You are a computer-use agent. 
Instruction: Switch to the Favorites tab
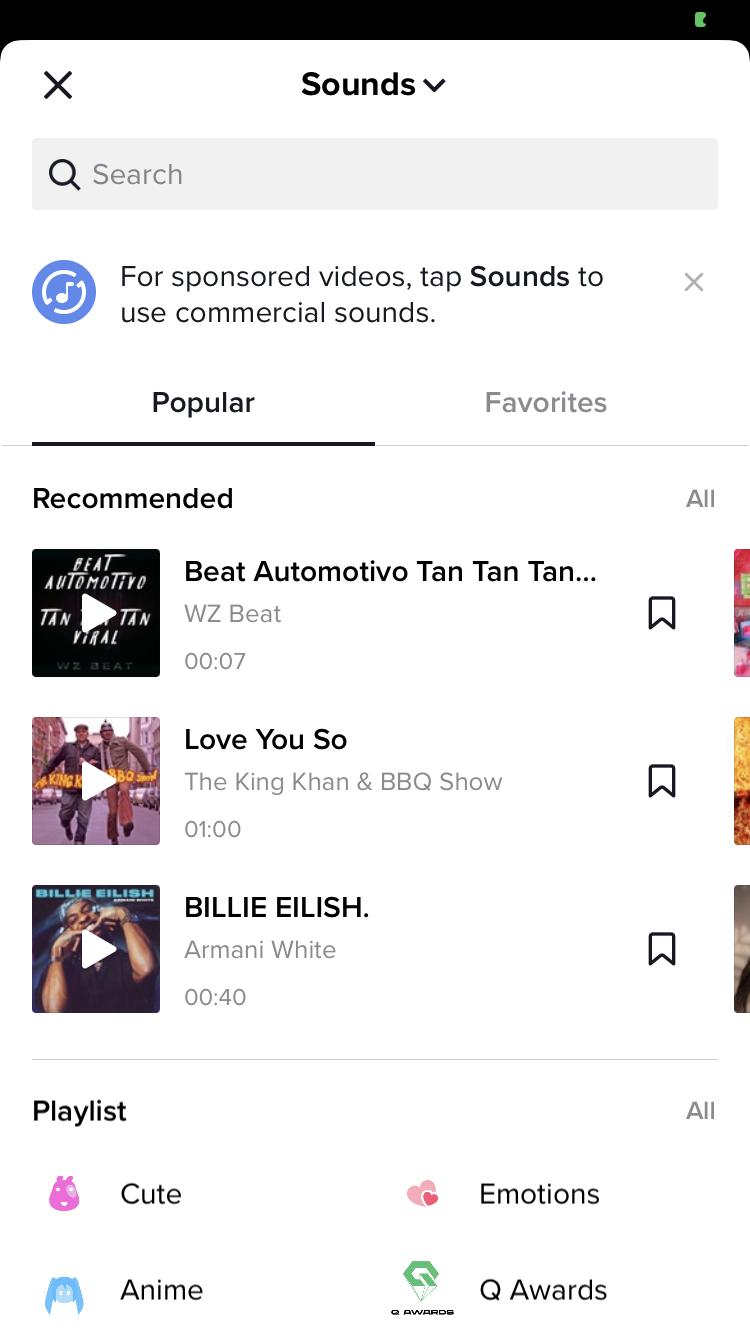[546, 402]
